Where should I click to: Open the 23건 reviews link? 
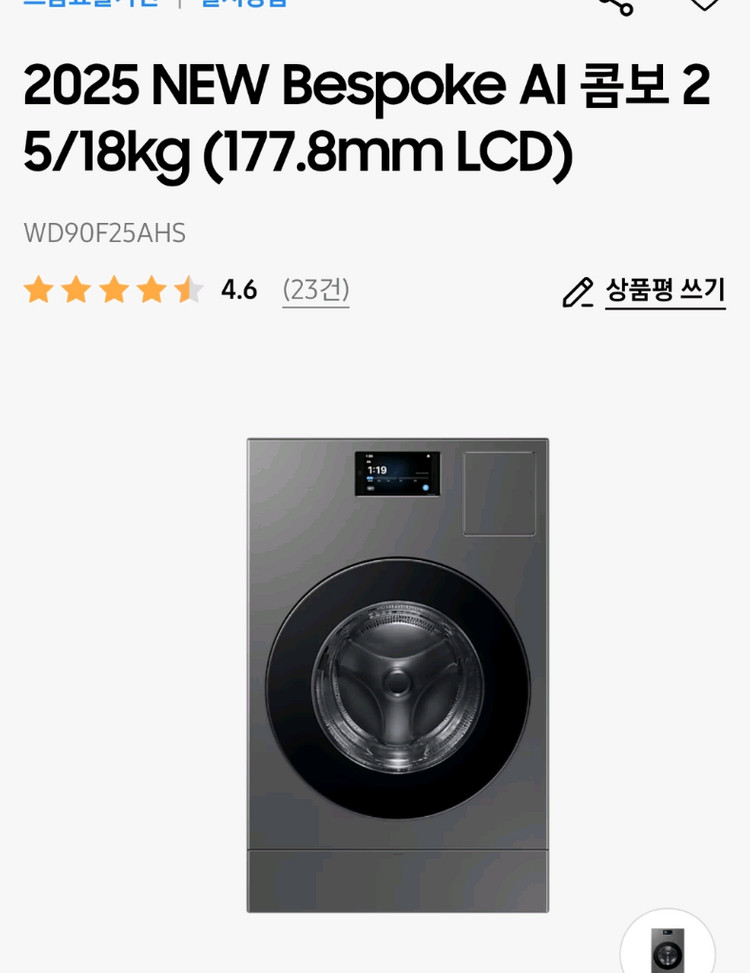[x=315, y=290]
